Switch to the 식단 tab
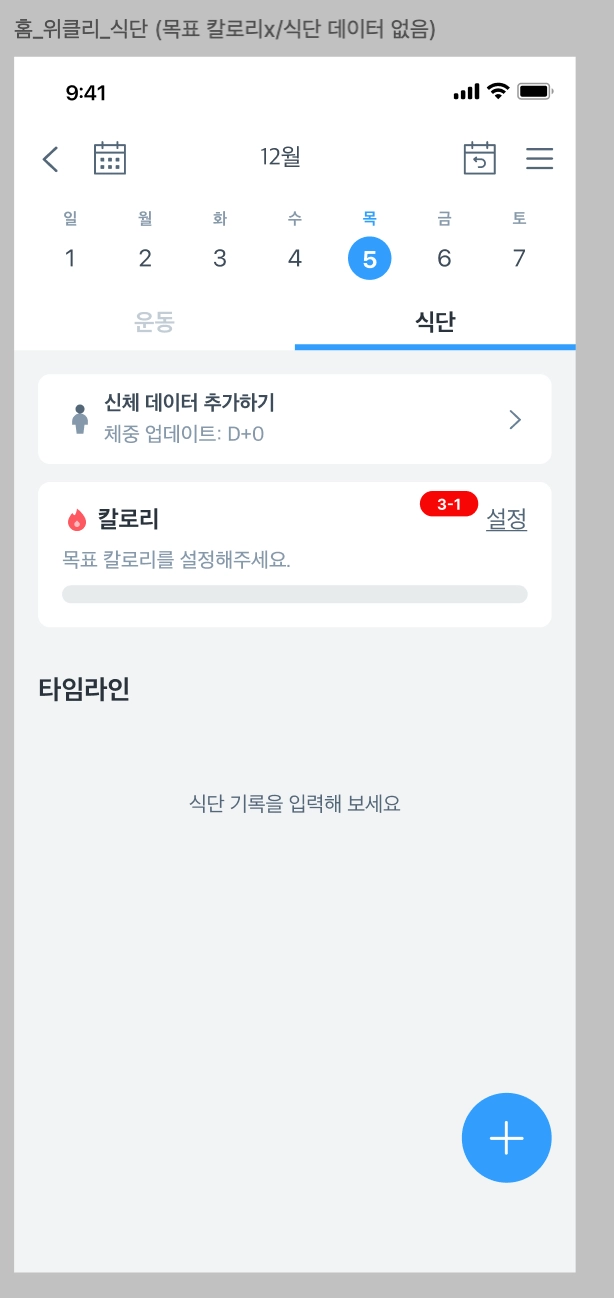Image resolution: width=614 pixels, height=1298 pixels. tap(435, 322)
